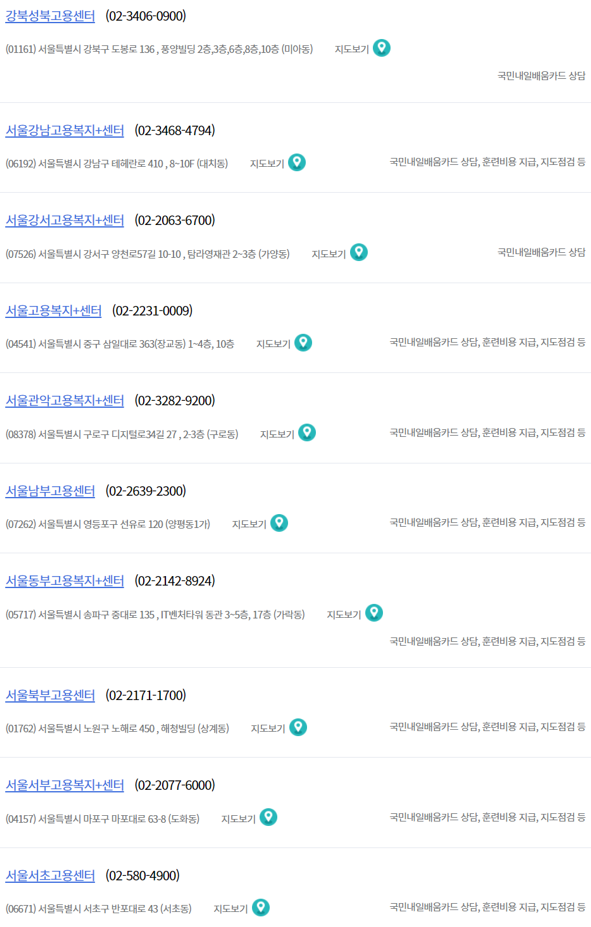View map for 서울고용복지+센터 in 중구
The height and width of the screenshot is (927, 591).
[284, 343]
